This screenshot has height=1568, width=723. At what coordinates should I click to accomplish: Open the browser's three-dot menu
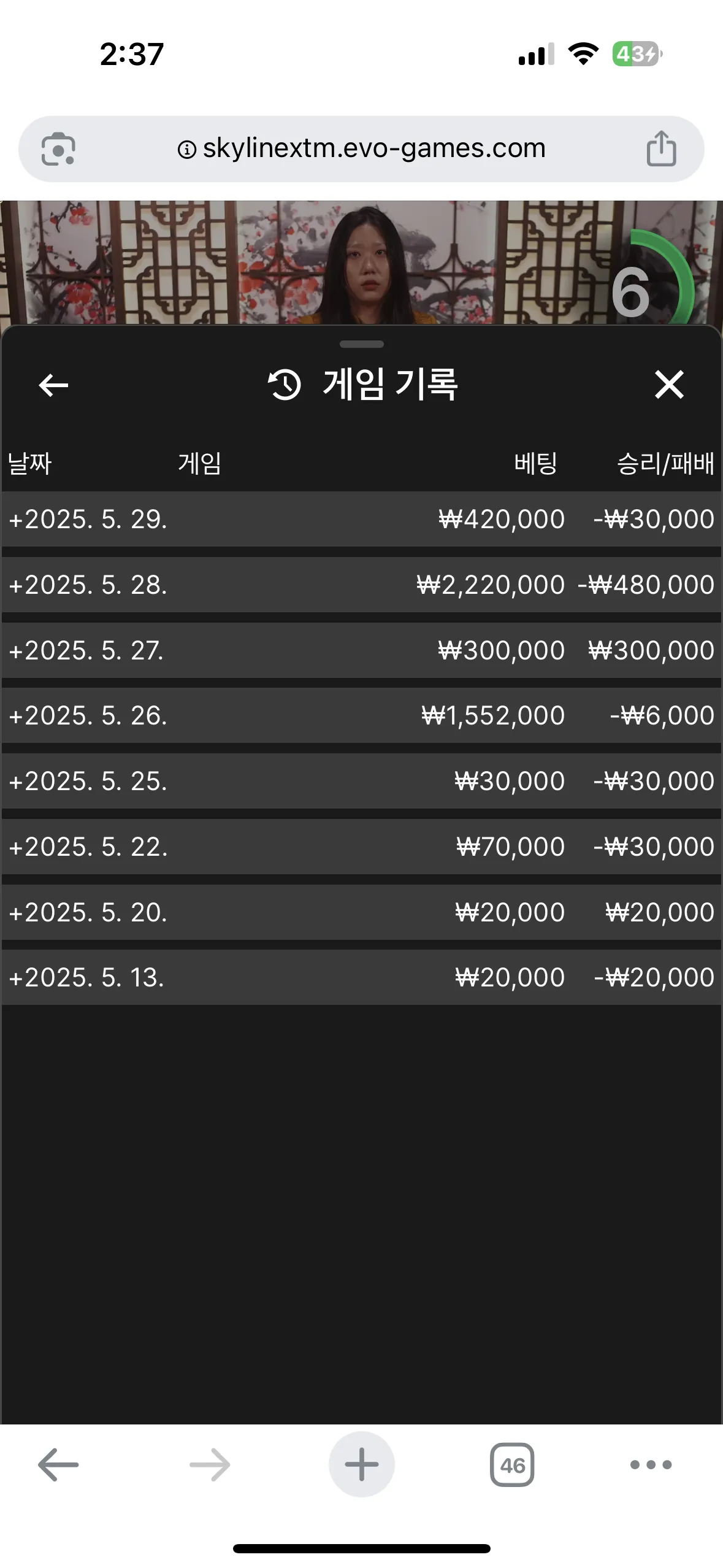pos(651,1465)
